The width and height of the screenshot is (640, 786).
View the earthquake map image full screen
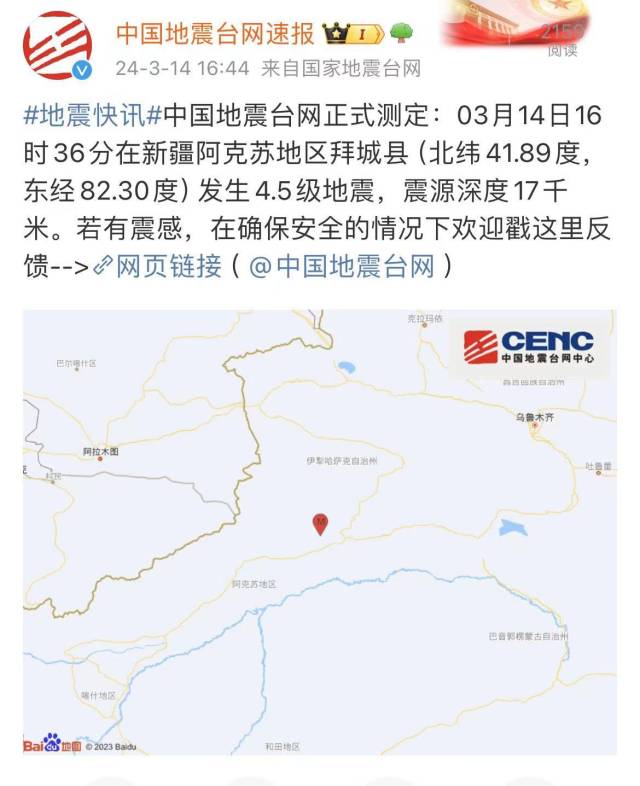point(320,532)
